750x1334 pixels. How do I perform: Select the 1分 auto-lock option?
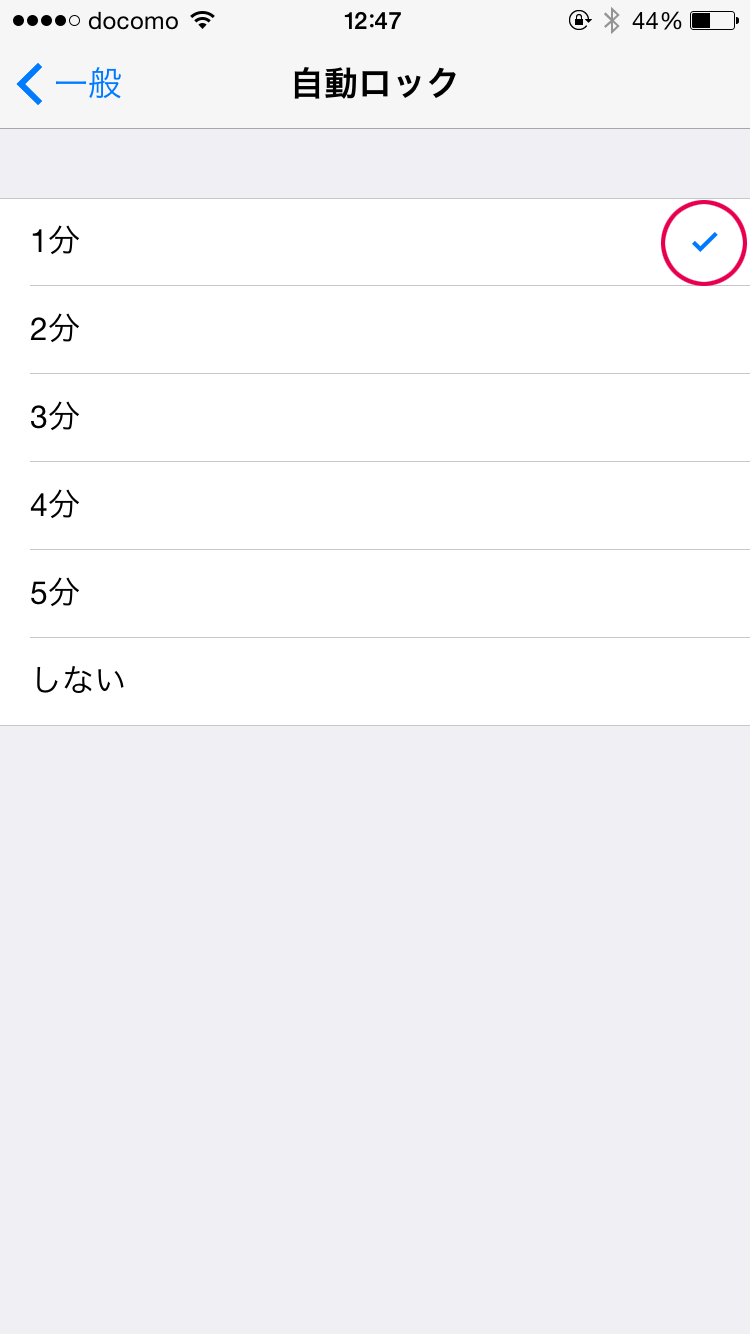tap(375, 242)
